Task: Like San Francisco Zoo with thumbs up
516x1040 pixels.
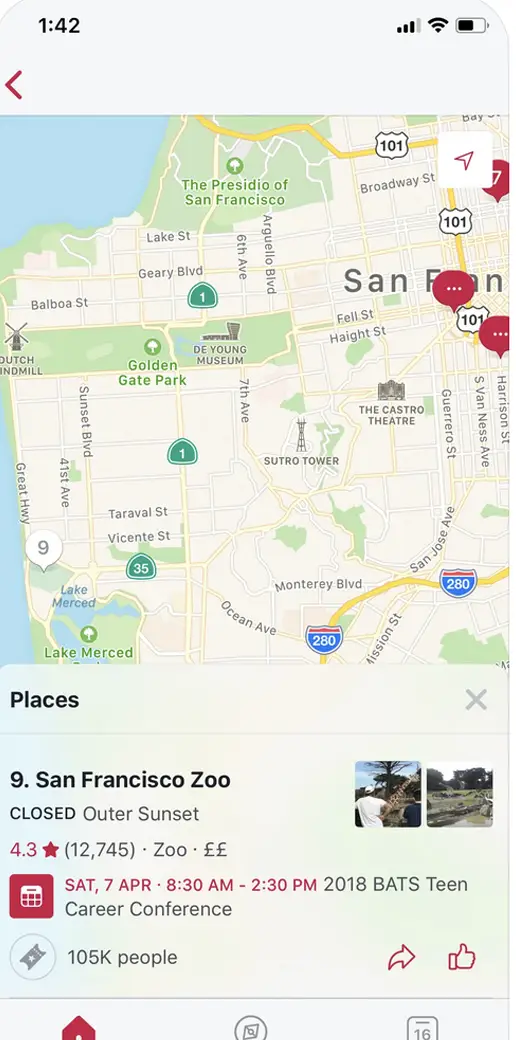Action: tap(462, 957)
